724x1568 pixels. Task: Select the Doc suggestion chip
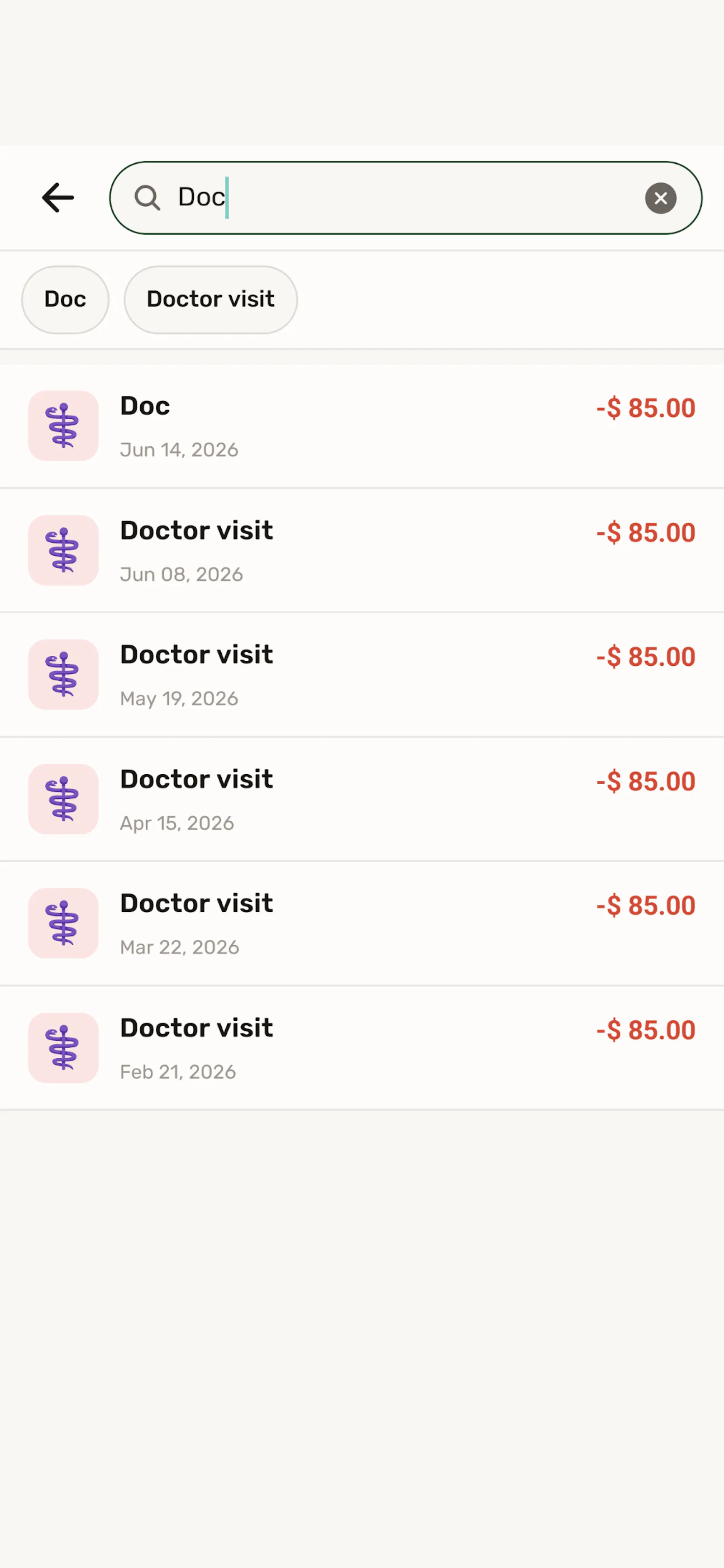(65, 299)
